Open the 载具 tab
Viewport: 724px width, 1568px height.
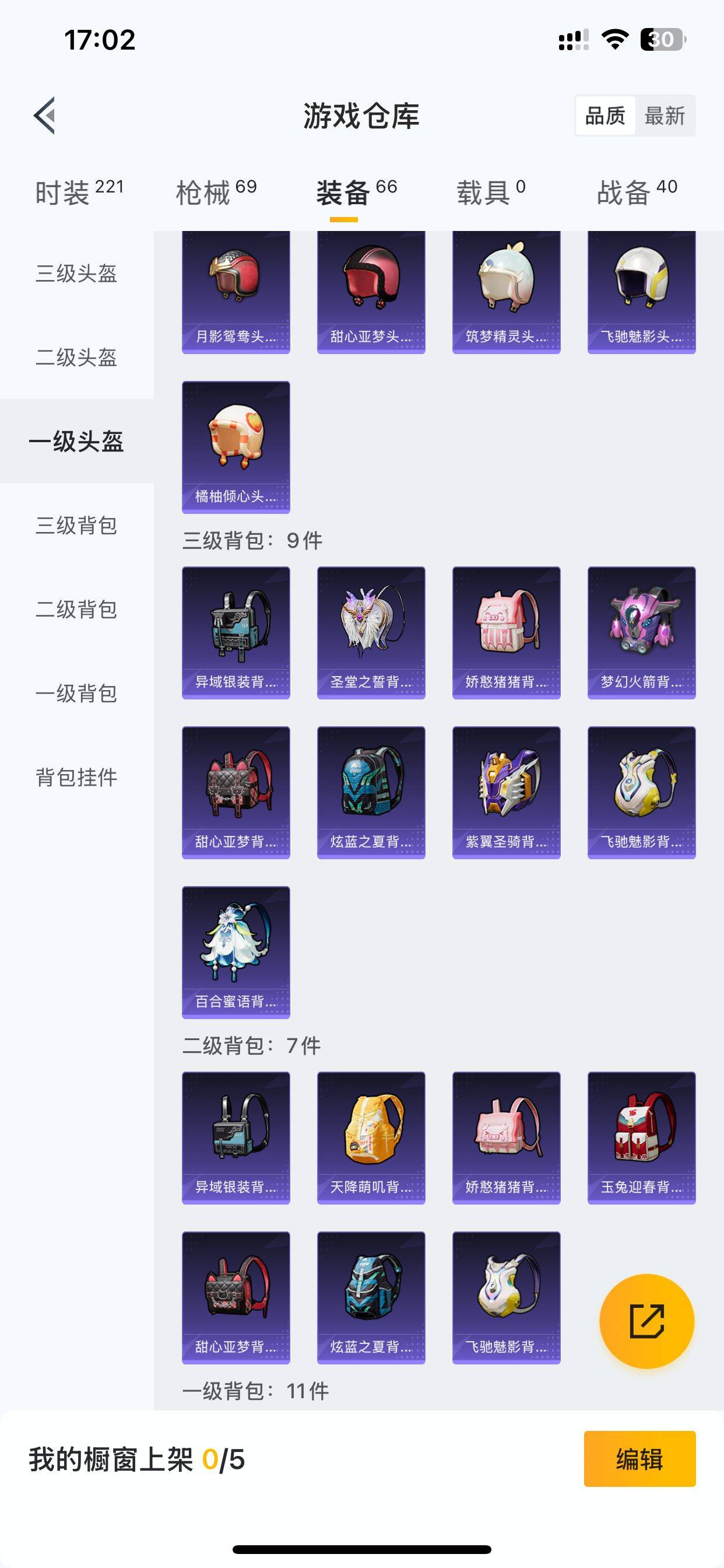click(490, 192)
